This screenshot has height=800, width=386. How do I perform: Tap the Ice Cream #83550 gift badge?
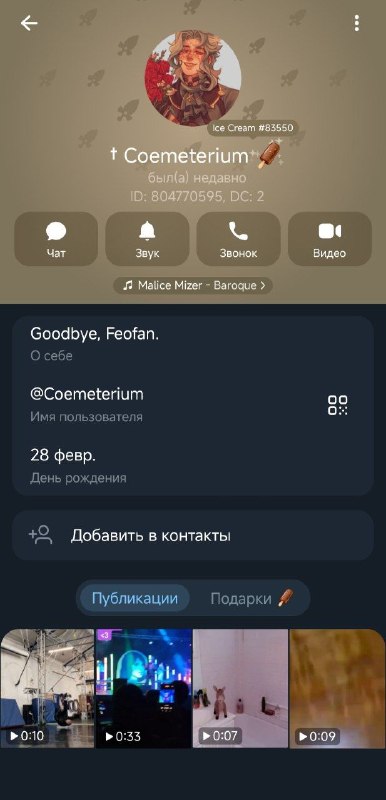[252, 128]
